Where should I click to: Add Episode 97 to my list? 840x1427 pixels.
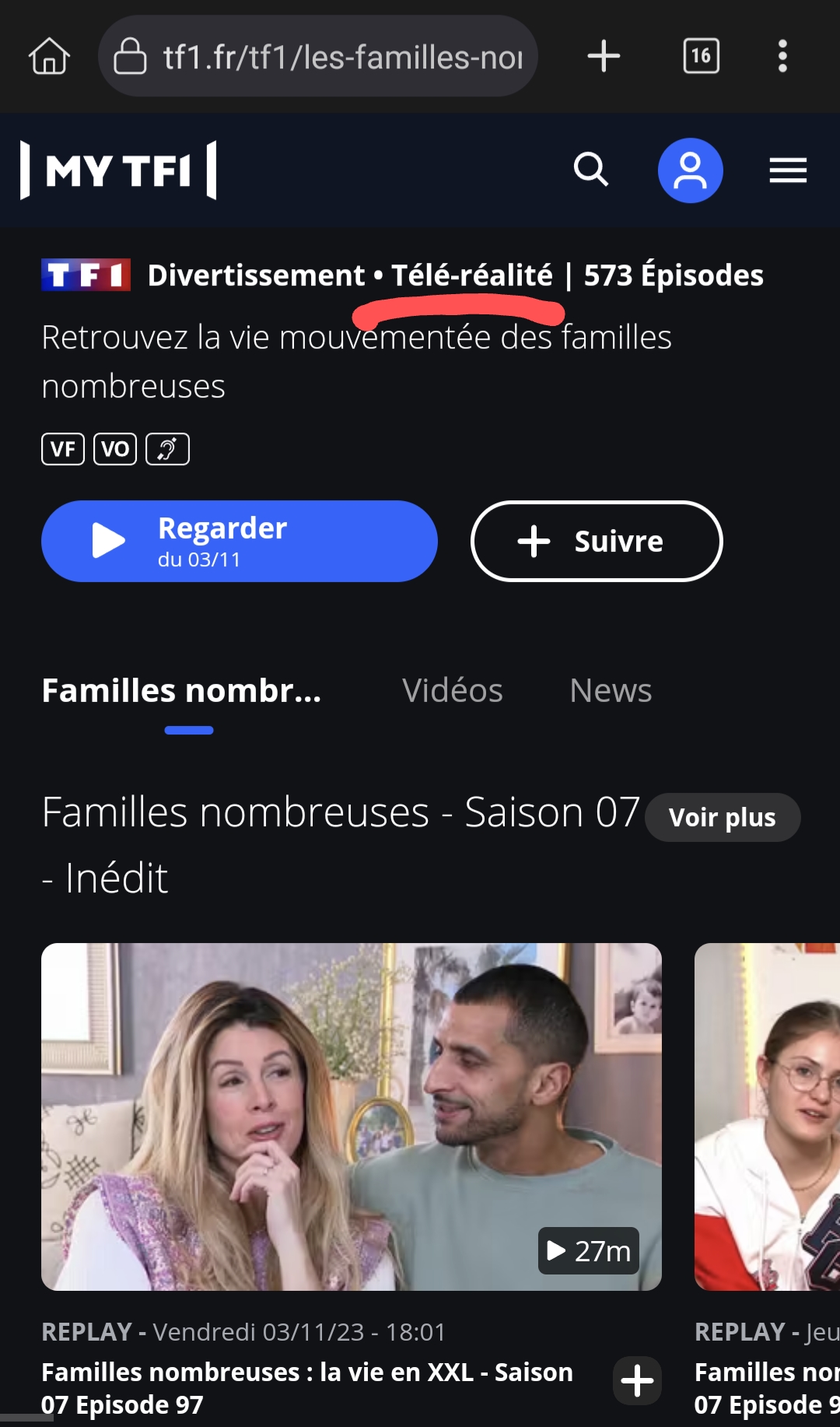click(x=637, y=1381)
